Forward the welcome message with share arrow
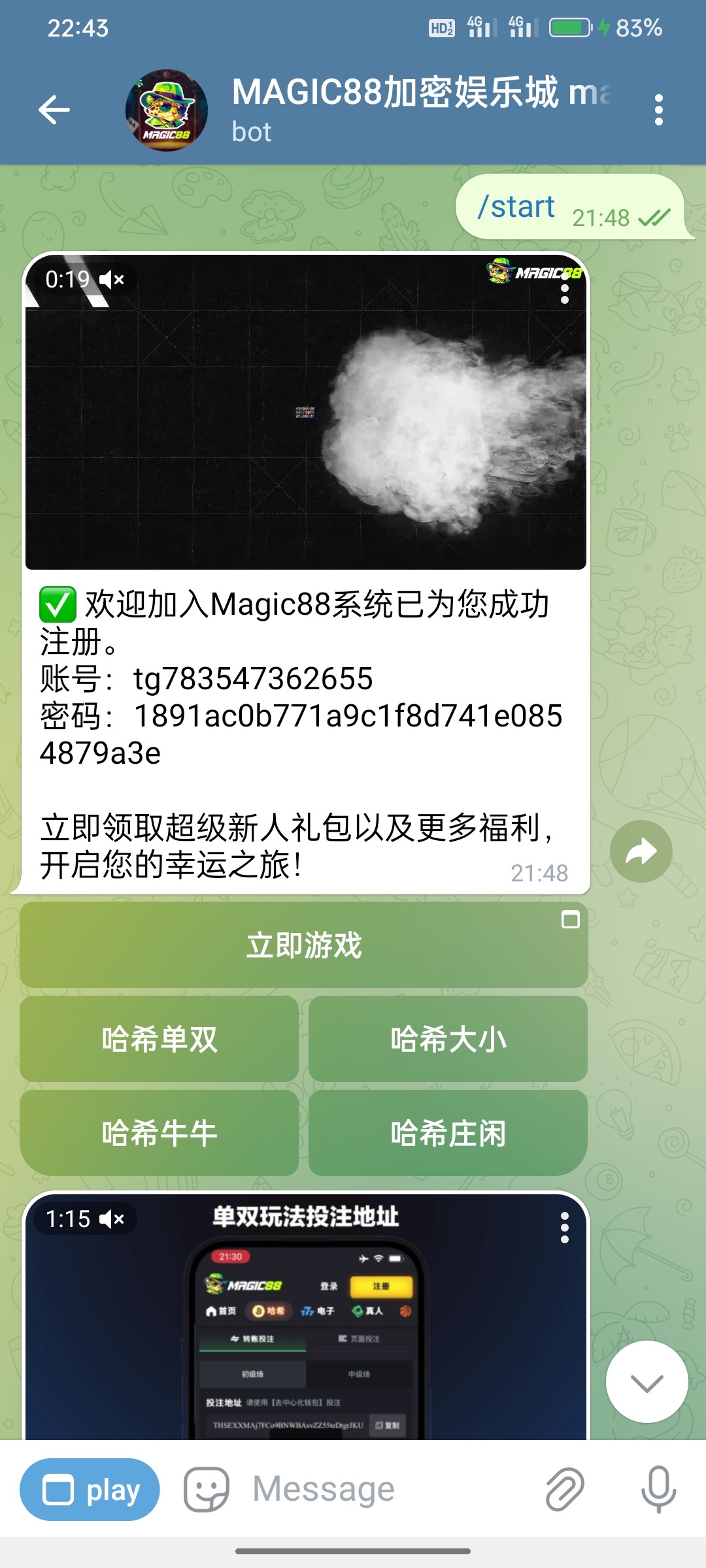 641,851
